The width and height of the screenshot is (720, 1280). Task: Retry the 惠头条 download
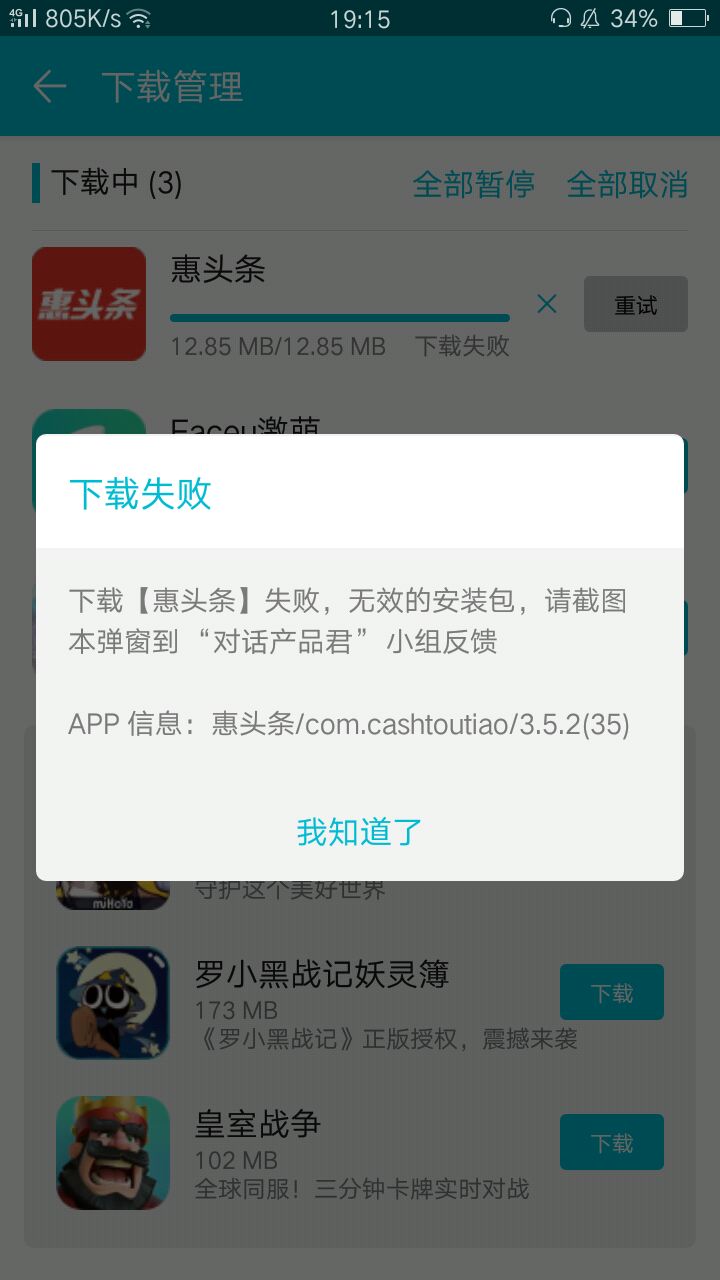[635, 304]
